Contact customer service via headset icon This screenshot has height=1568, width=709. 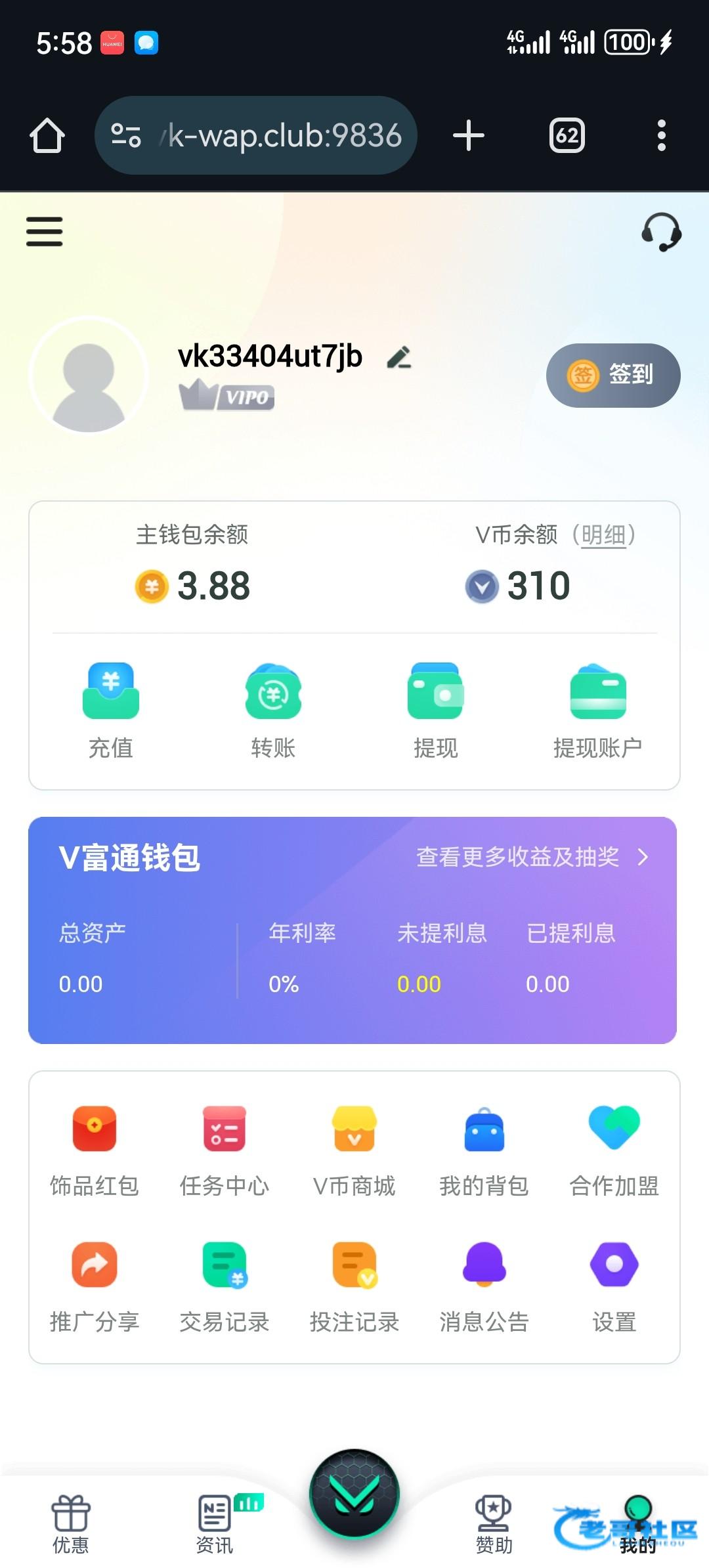(661, 232)
